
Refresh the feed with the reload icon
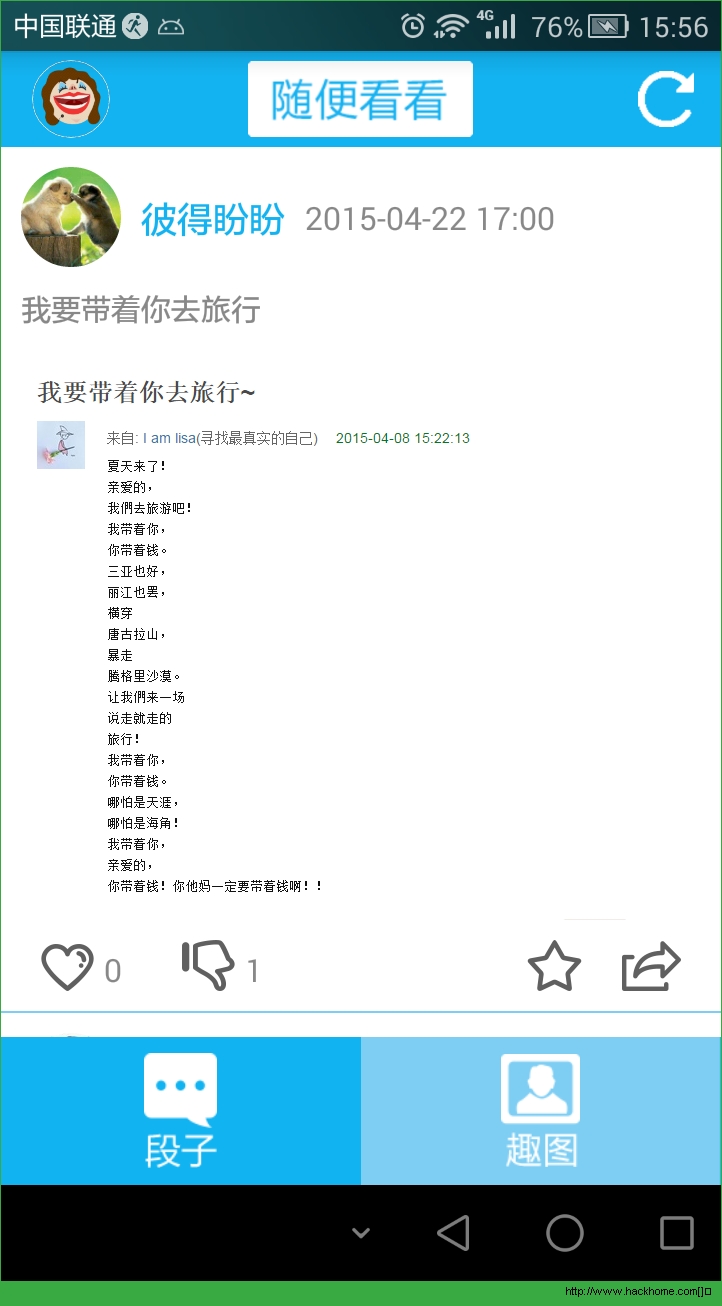[666, 99]
